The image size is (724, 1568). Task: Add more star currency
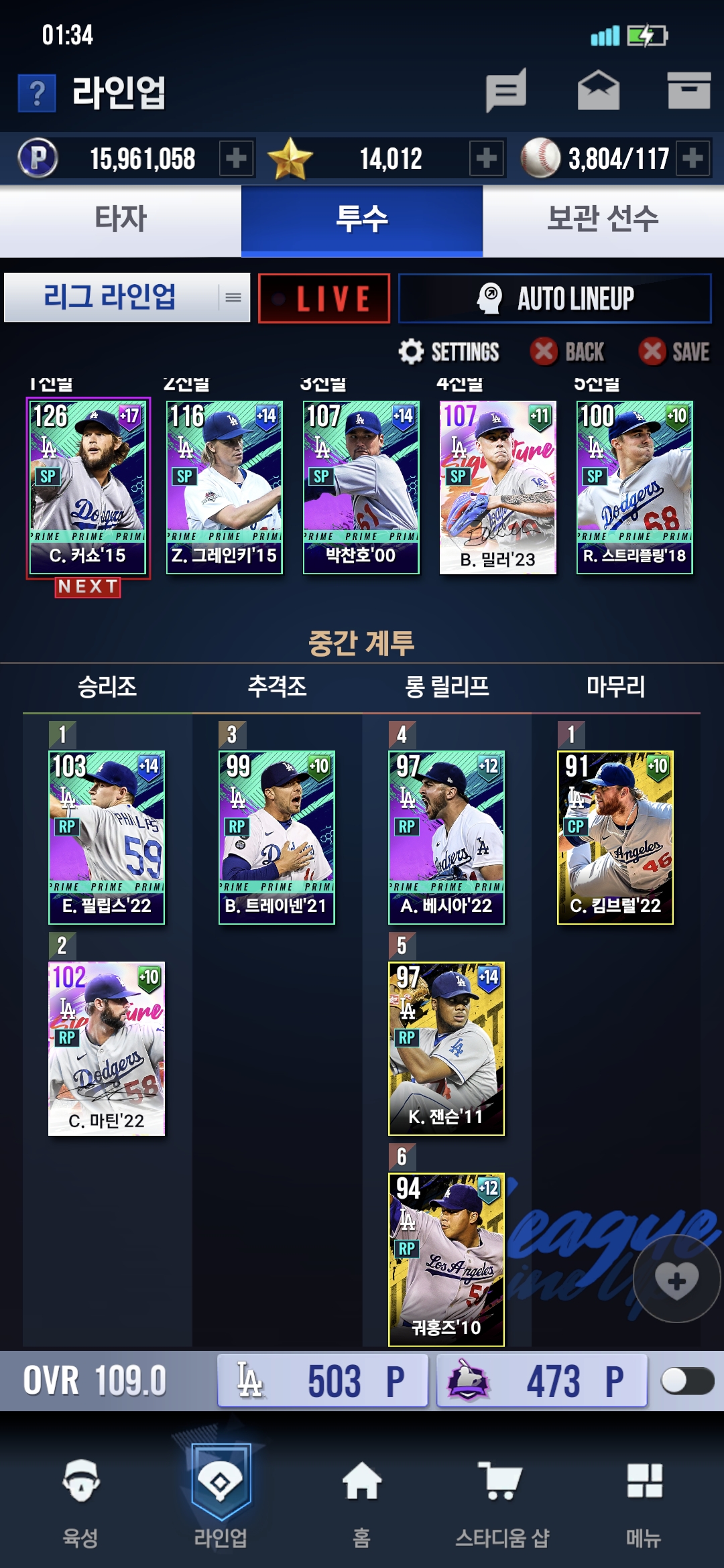click(487, 159)
